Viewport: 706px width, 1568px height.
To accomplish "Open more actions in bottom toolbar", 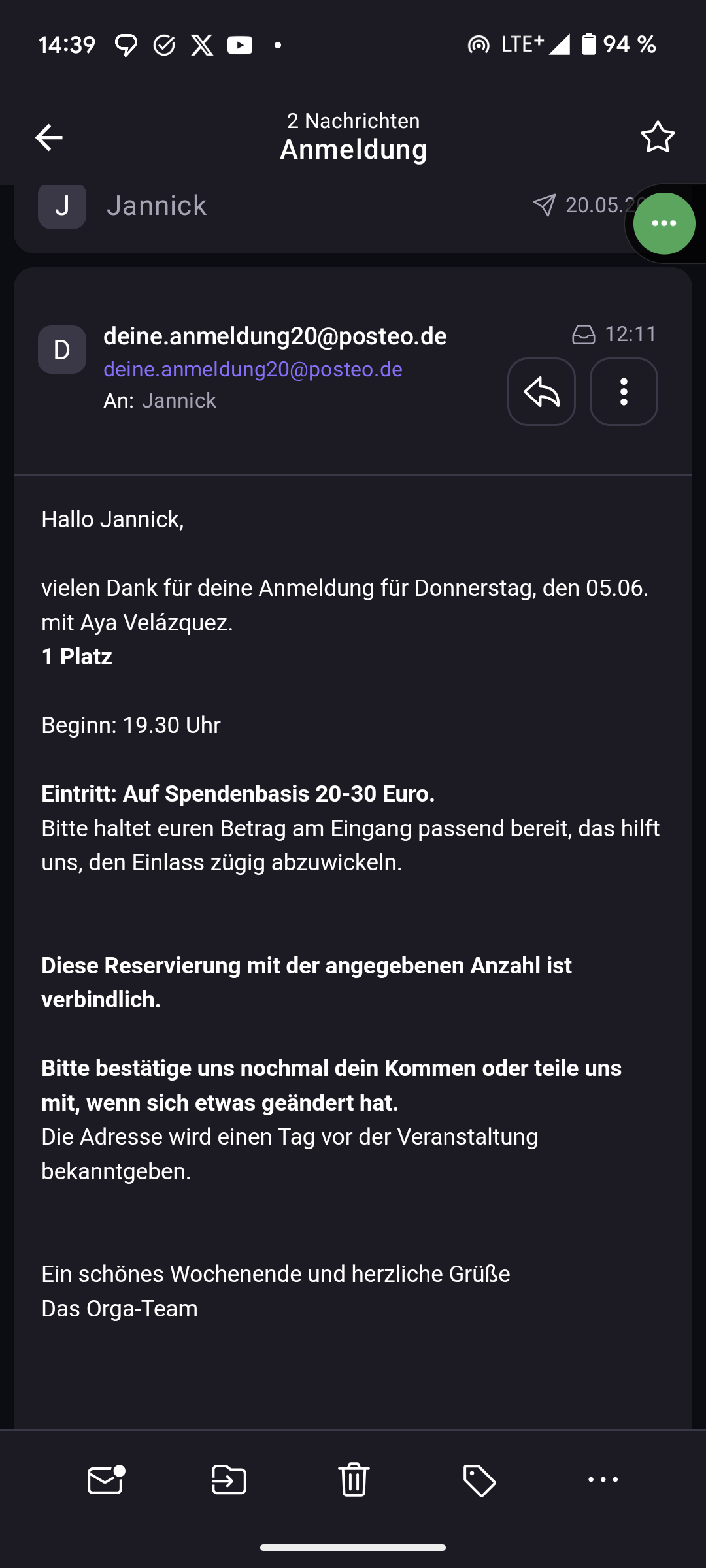I will pyautogui.click(x=603, y=1480).
